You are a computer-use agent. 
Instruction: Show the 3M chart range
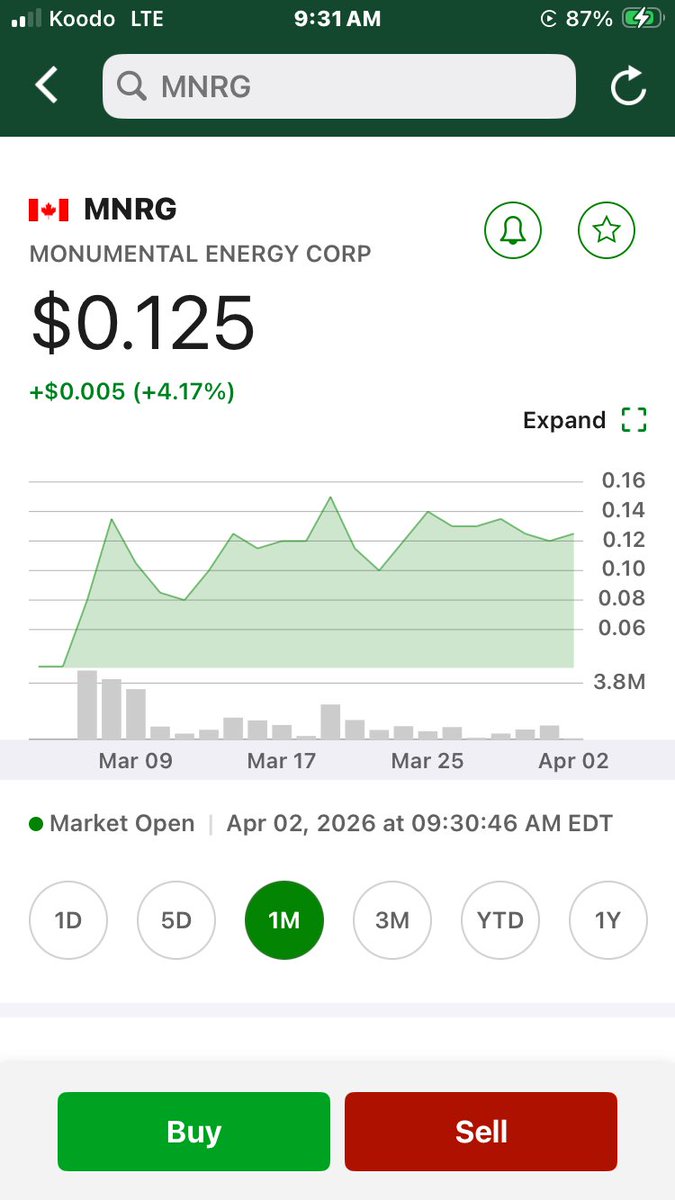click(x=392, y=920)
